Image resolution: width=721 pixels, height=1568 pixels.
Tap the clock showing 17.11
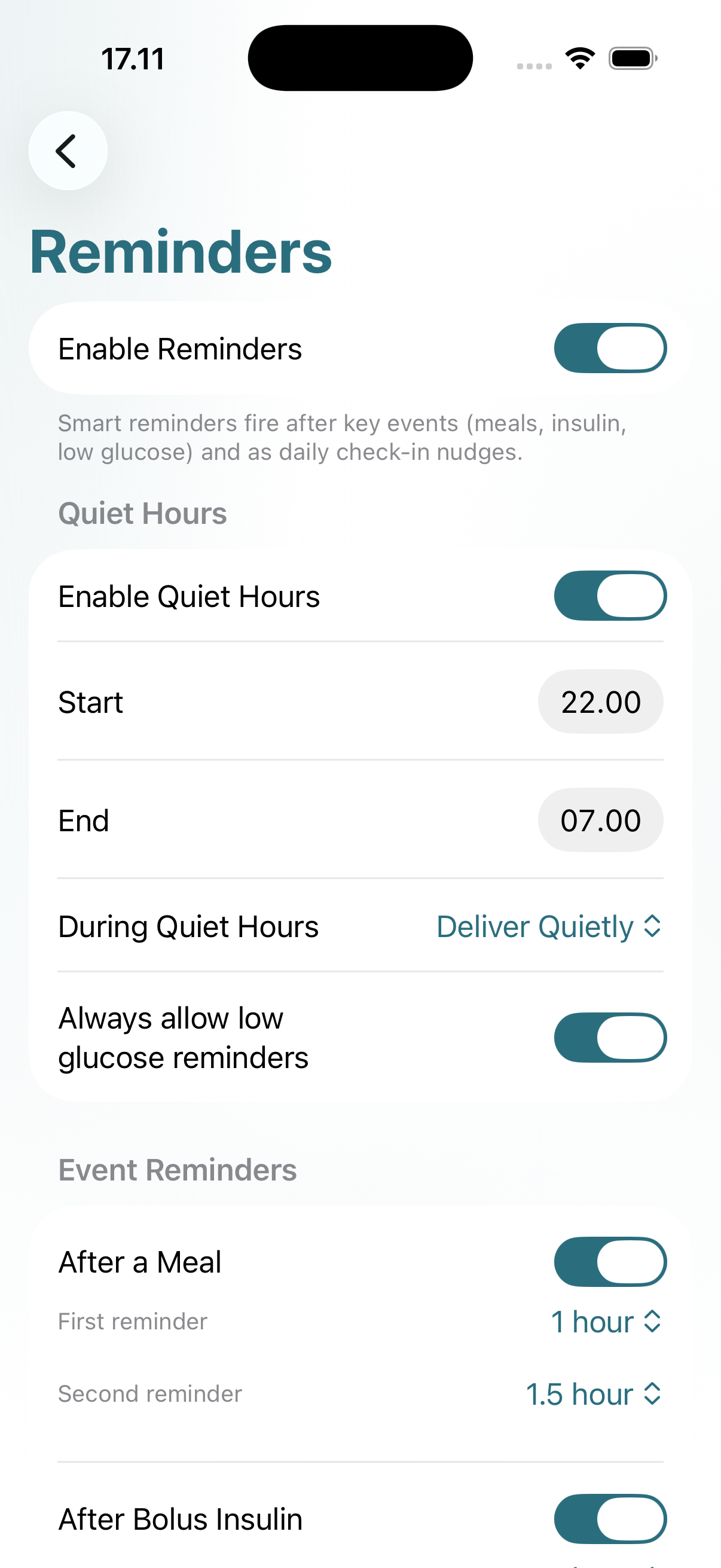[x=133, y=58]
